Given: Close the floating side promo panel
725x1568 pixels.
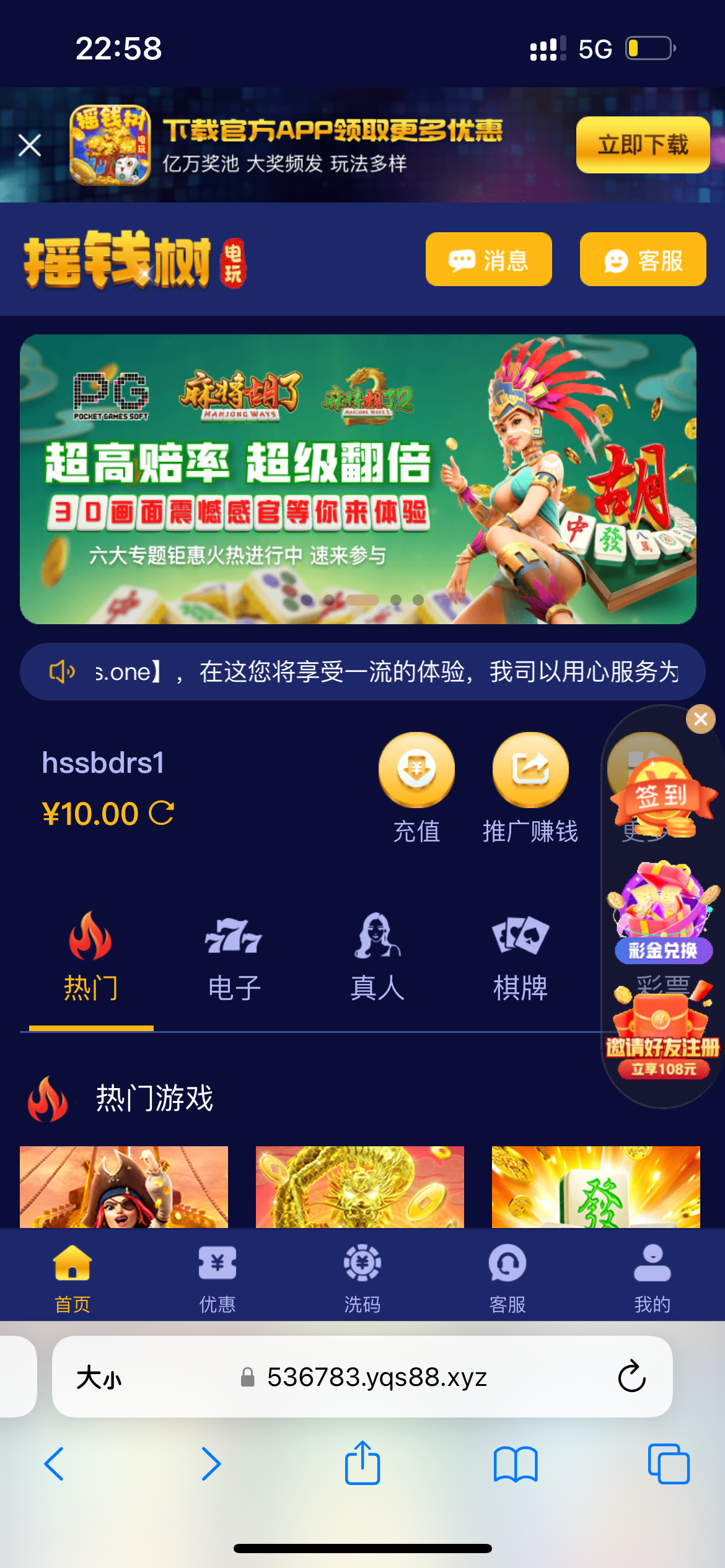Looking at the screenshot, I should point(700,719).
